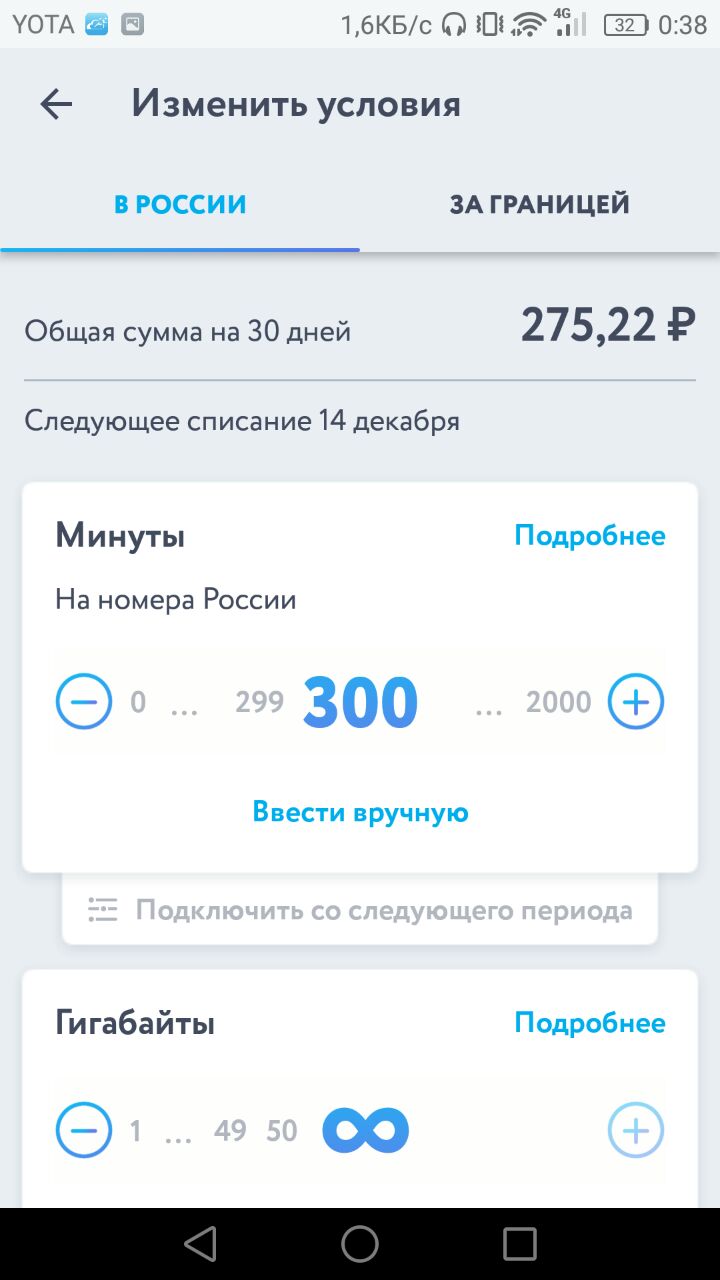Image resolution: width=720 pixels, height=1280 pixels.
Task: Decrease gigabytes with the minus button
Action: coord(84,1130)
